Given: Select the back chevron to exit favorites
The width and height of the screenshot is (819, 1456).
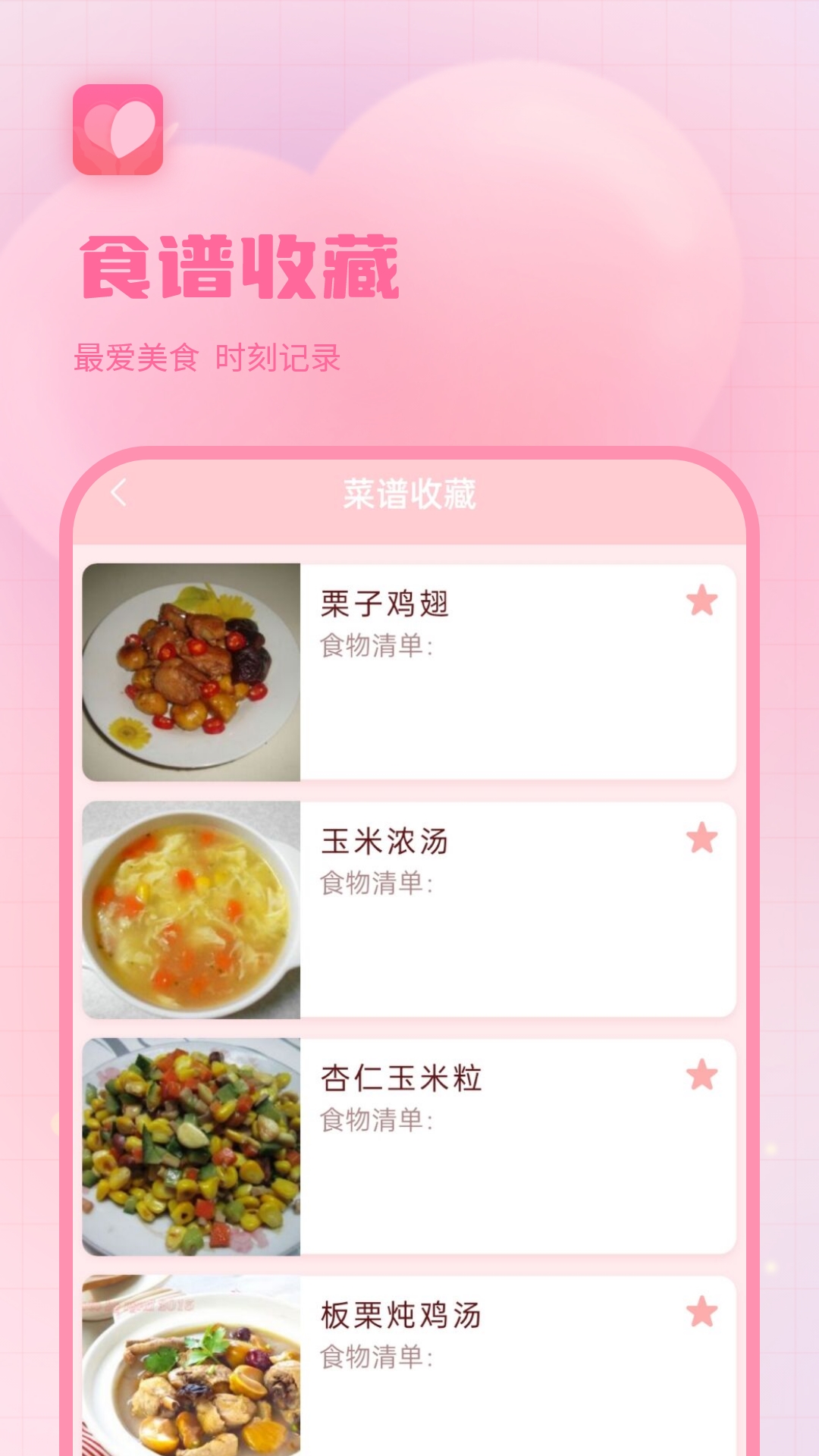Looking at the screenshot, I should click(x=118, y=492).
